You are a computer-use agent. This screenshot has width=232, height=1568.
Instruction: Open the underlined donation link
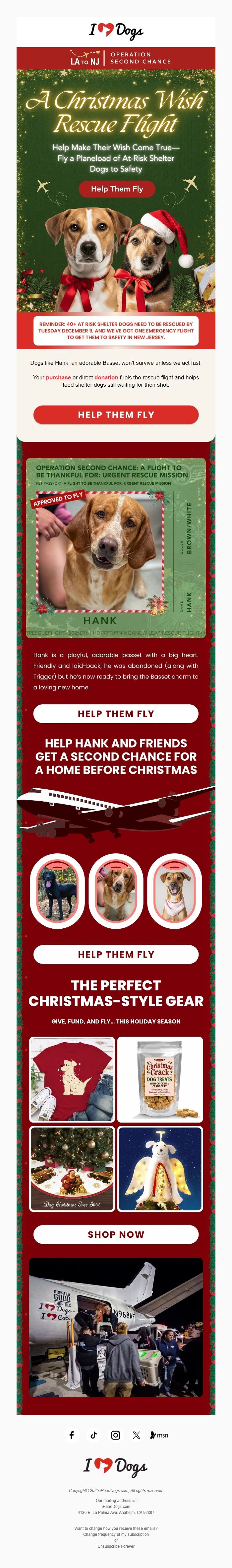106,377
